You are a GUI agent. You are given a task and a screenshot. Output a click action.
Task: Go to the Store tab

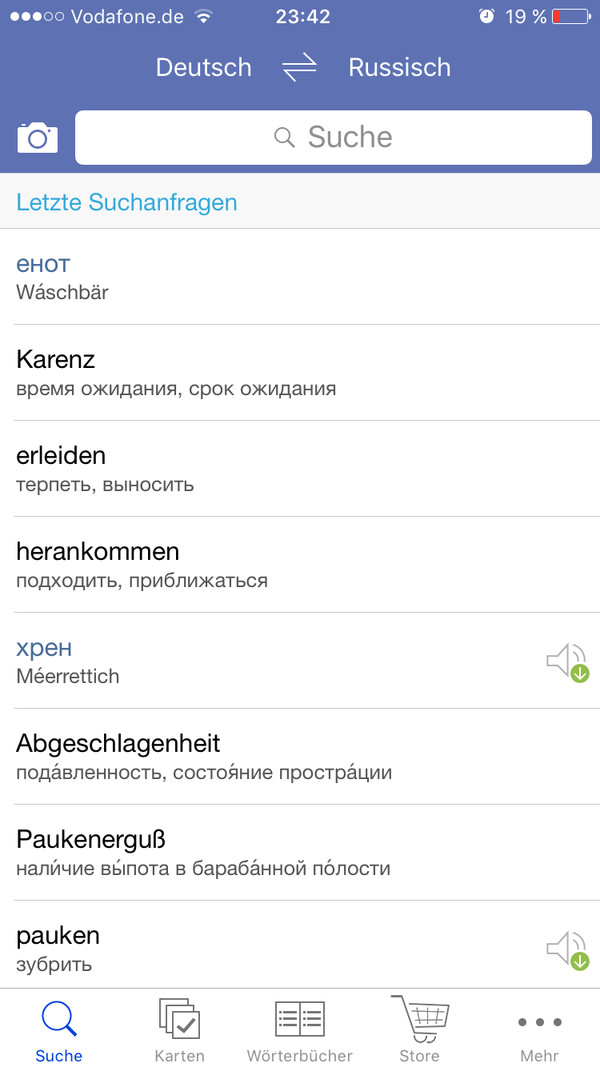pos(419,1030)
